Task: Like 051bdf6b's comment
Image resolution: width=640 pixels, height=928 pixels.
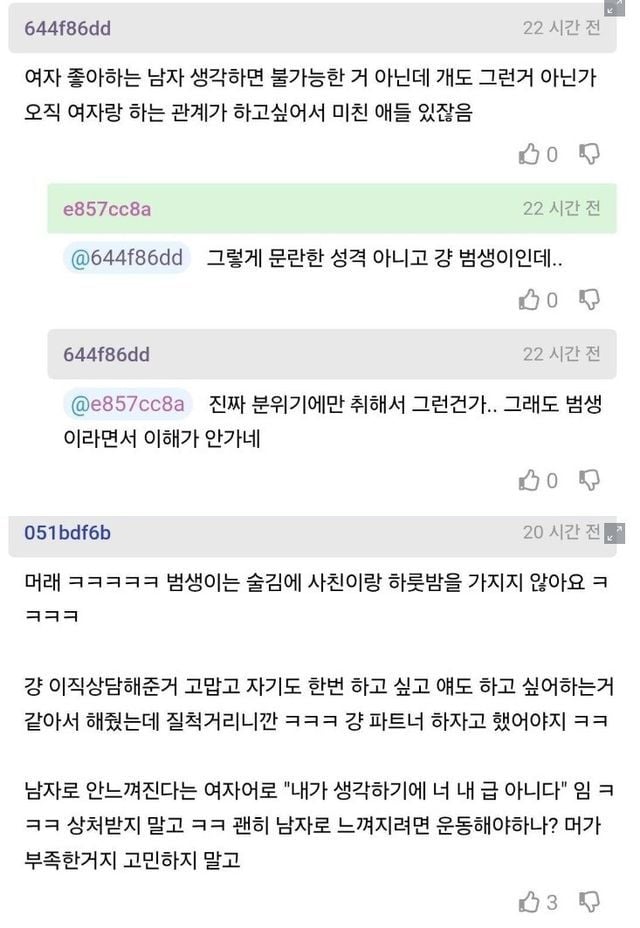Action: click(529, 902)
